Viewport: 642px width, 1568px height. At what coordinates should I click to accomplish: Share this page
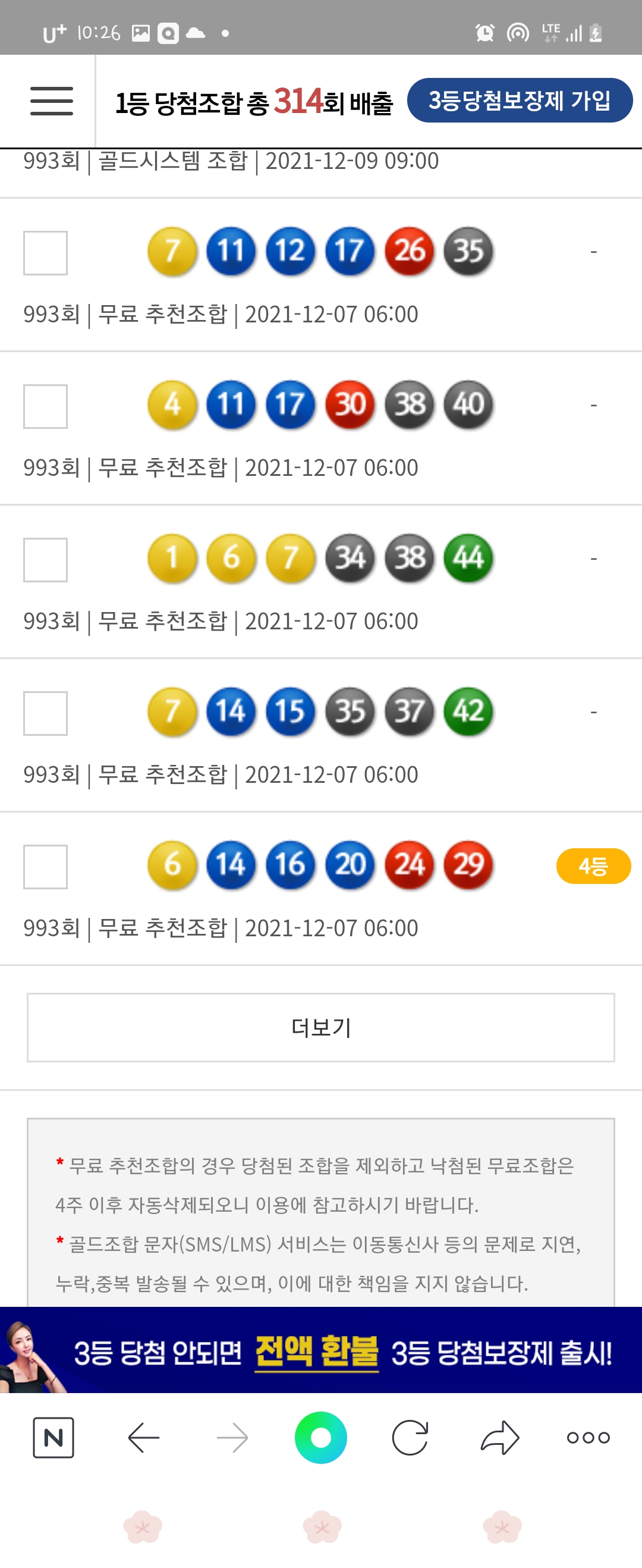pos(499,1438)
